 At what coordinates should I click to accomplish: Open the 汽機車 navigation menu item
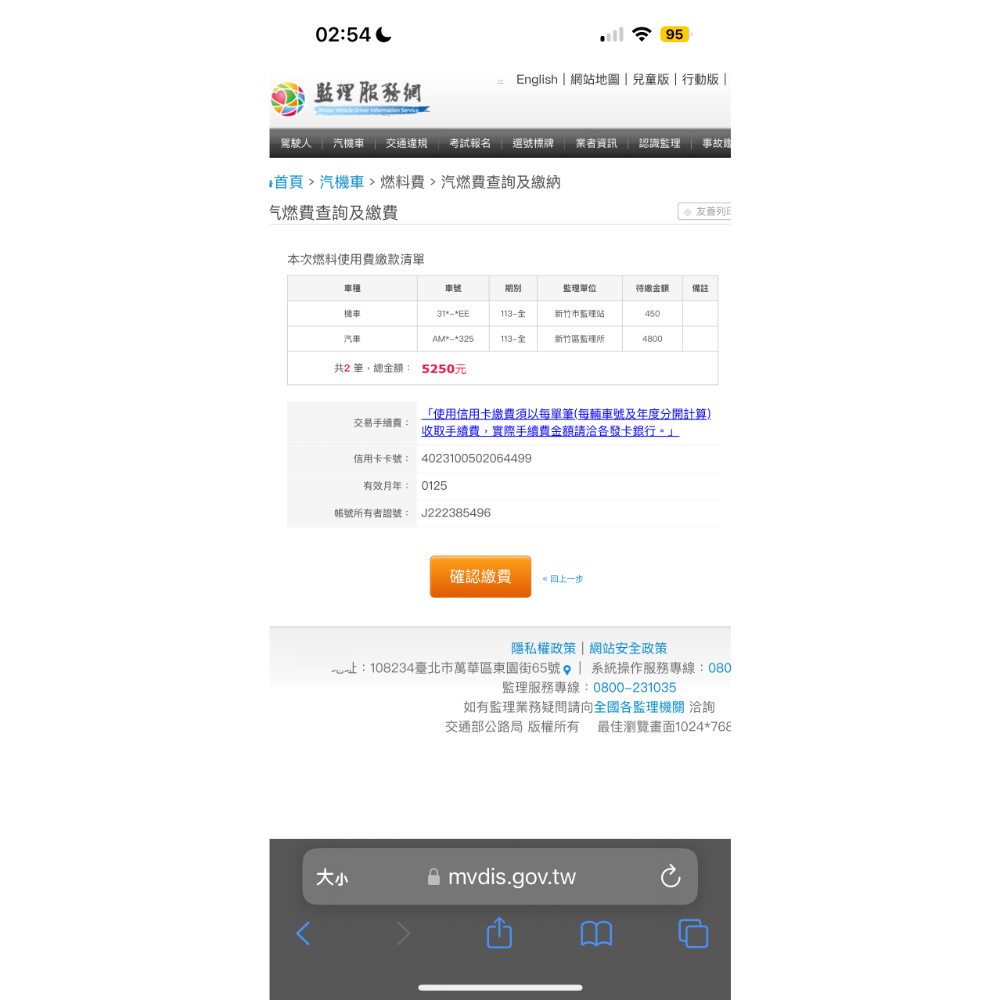349,144
